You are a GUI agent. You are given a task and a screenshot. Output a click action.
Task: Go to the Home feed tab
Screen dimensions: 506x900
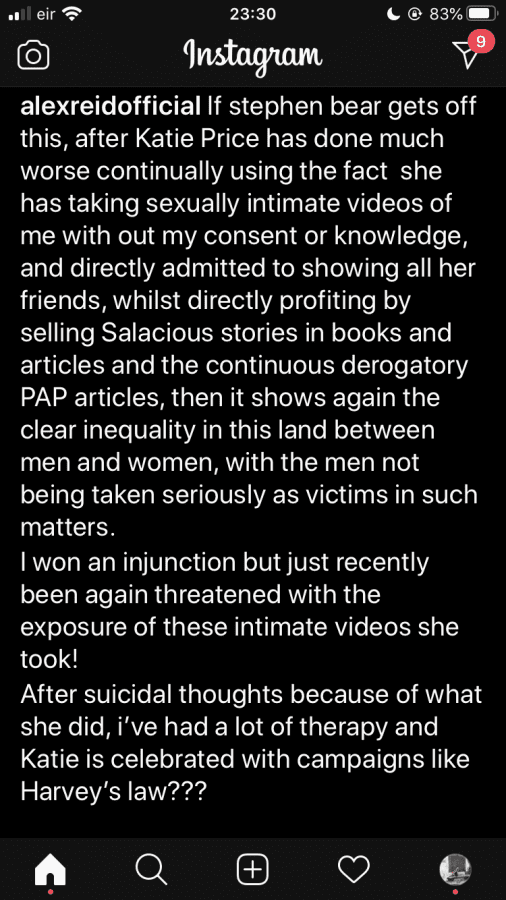[50, 870]
